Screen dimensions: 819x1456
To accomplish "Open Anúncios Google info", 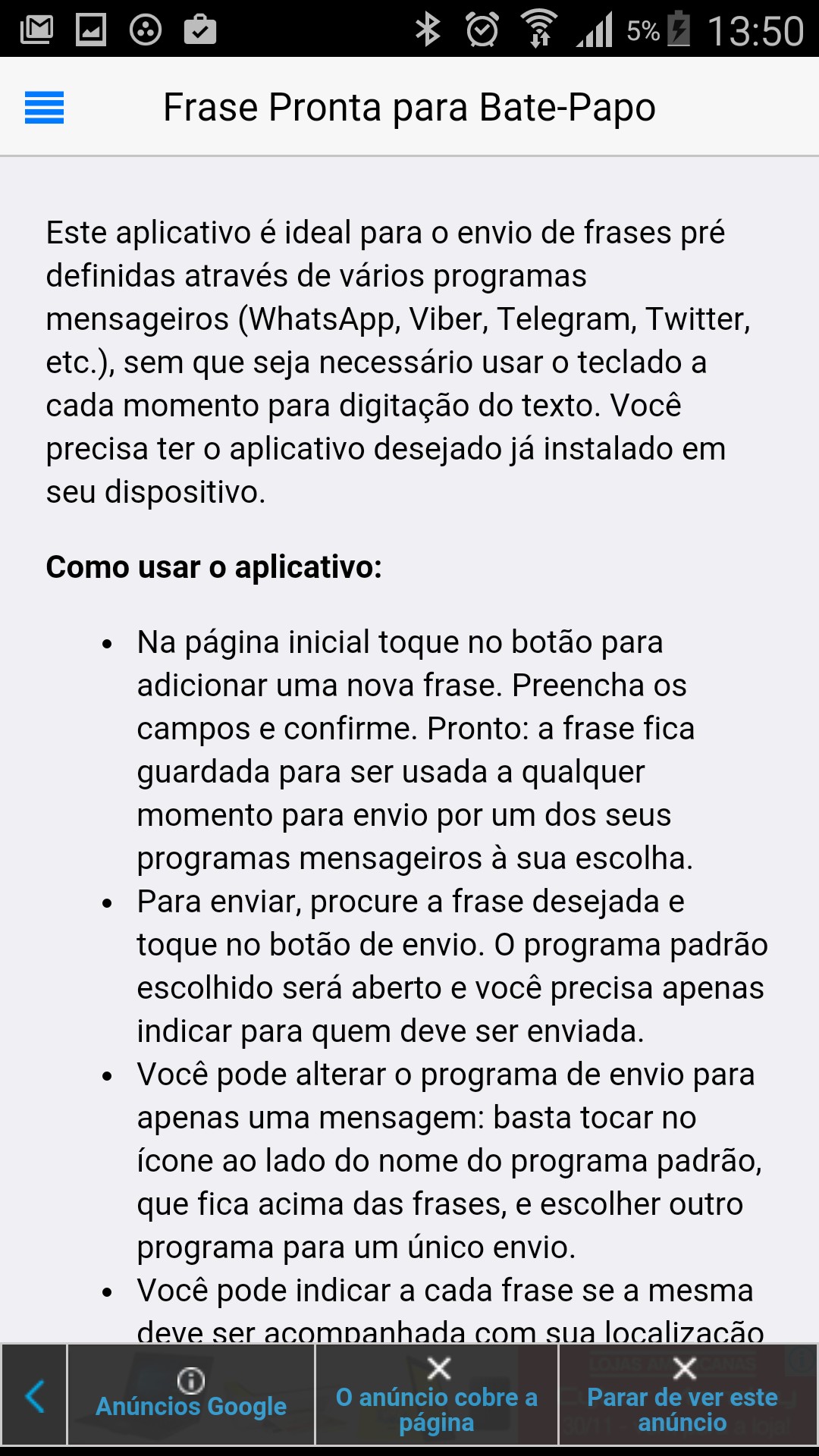I will [x=191, y=1395].
